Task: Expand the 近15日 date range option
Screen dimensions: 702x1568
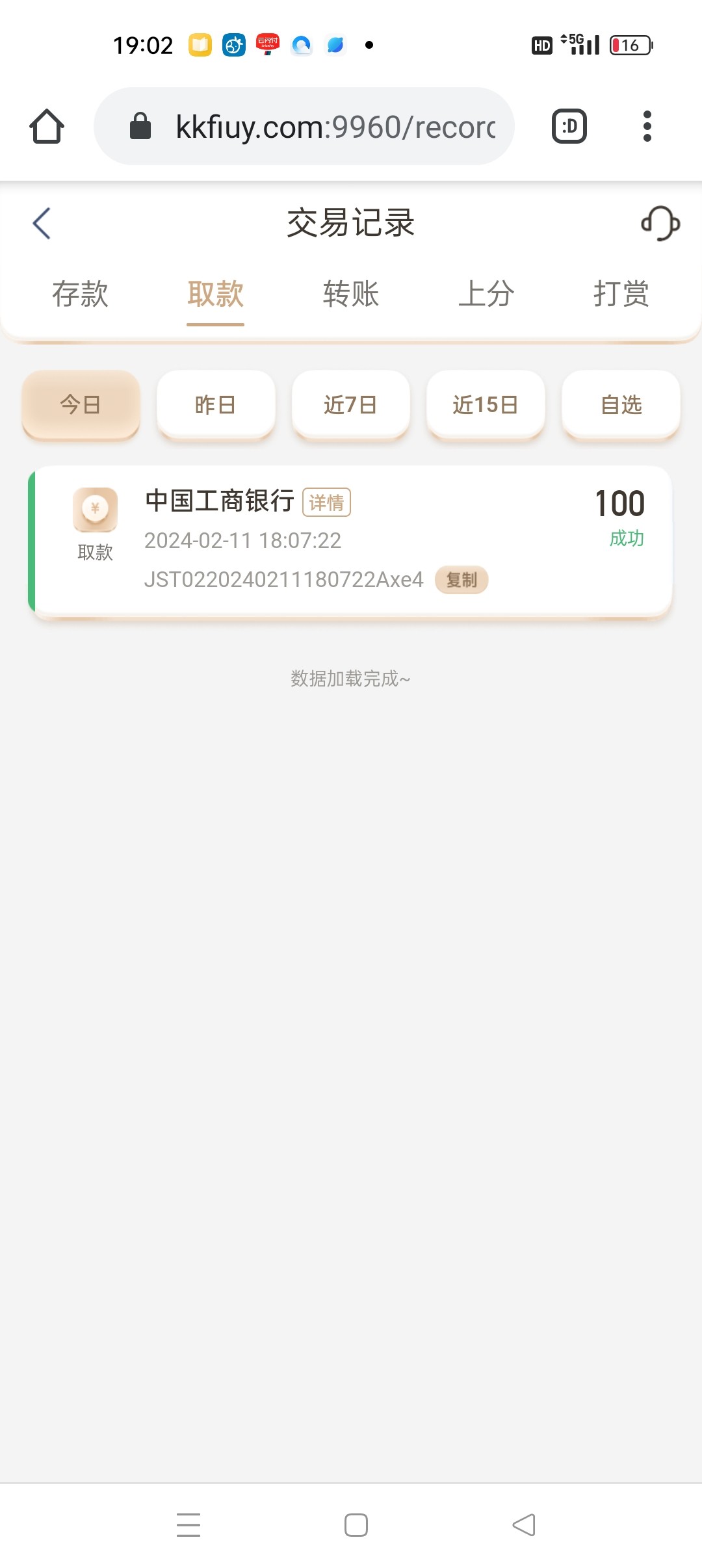Action: coord(486,404)
